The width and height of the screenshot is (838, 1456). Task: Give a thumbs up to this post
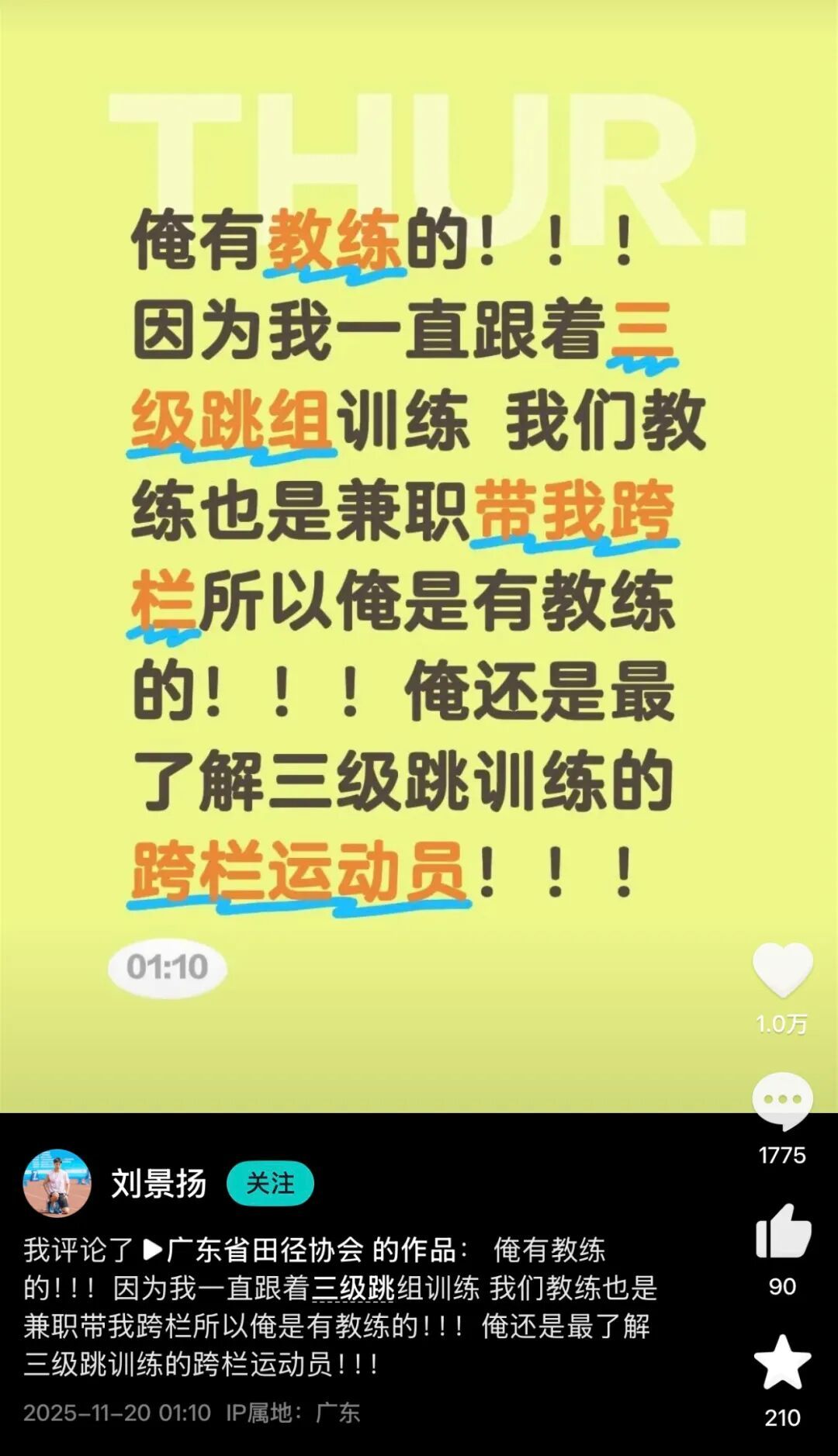click(x=782, y=1233)
